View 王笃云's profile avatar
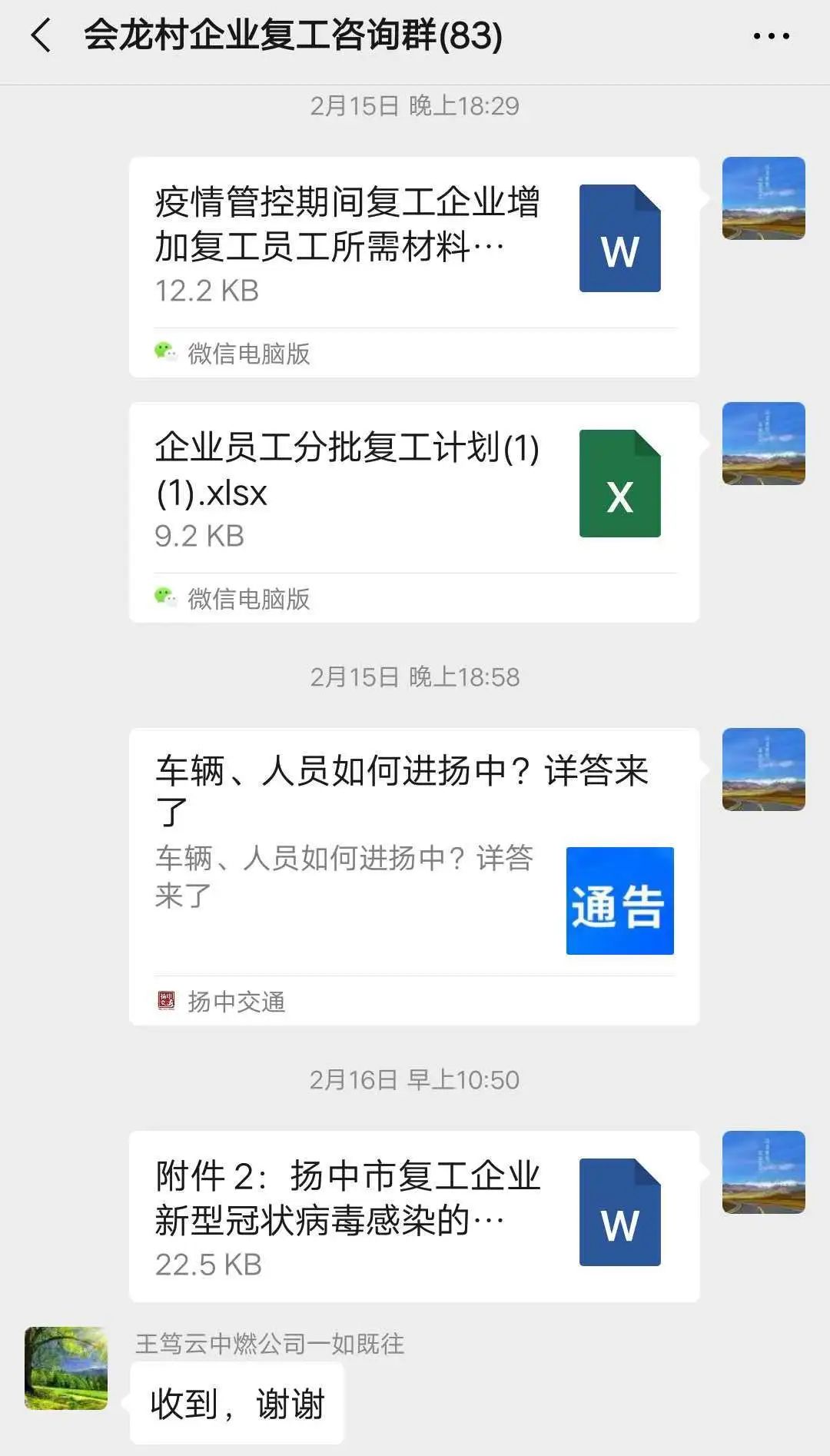 (x=66, y=1368)
